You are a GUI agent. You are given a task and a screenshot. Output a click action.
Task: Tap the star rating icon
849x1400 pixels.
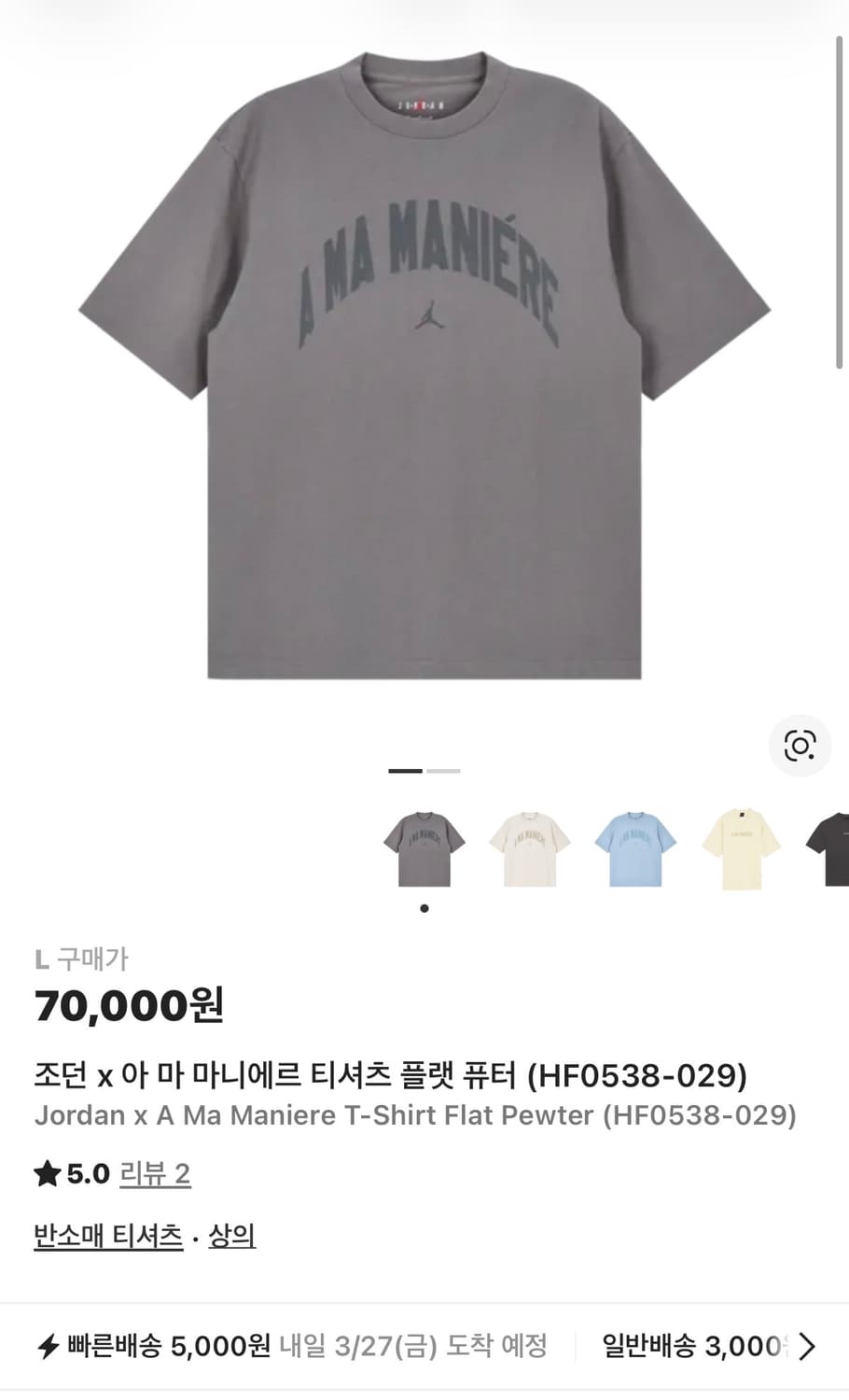point(47,1174)
